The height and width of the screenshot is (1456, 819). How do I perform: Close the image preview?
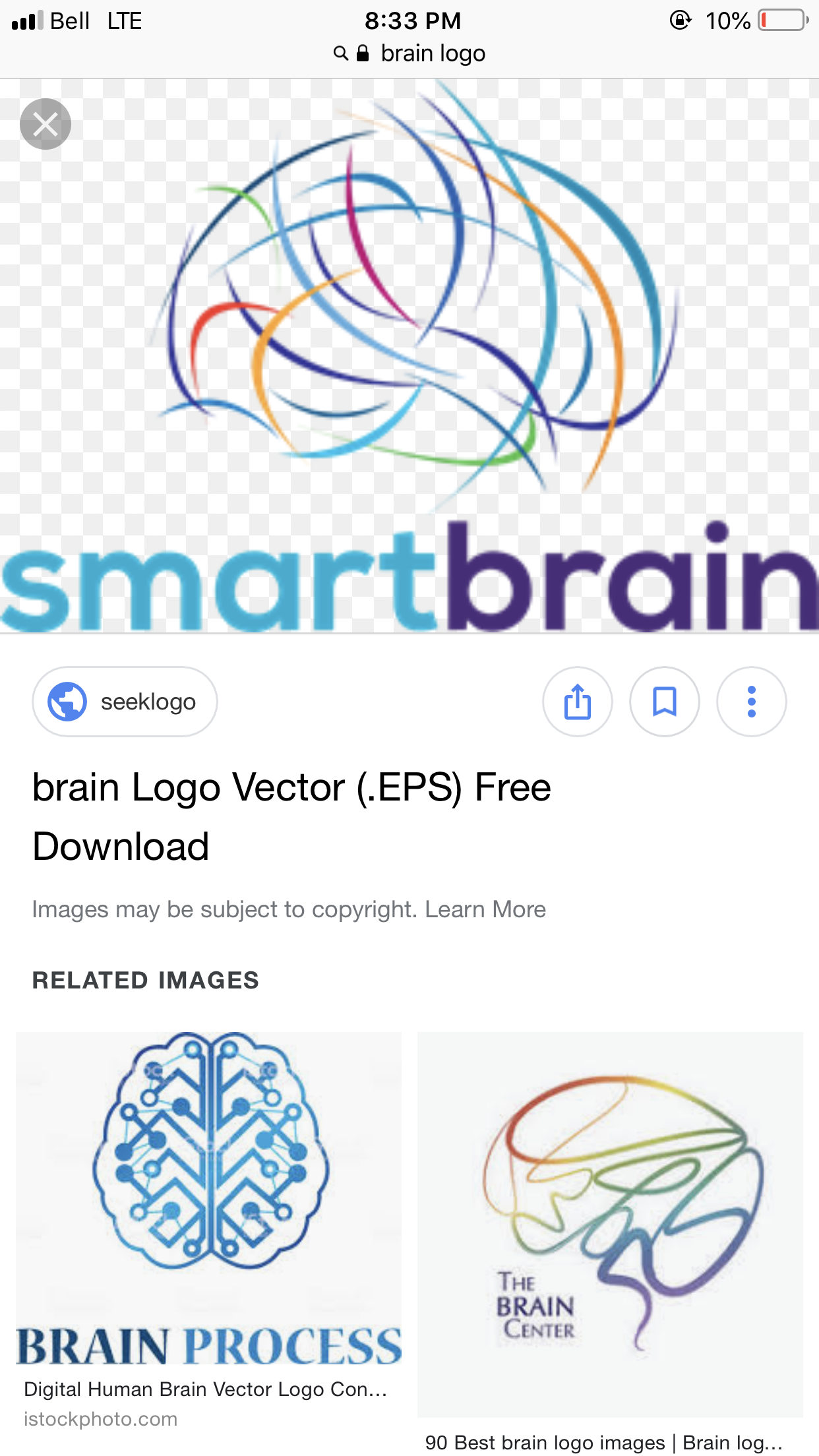(45, 124)
